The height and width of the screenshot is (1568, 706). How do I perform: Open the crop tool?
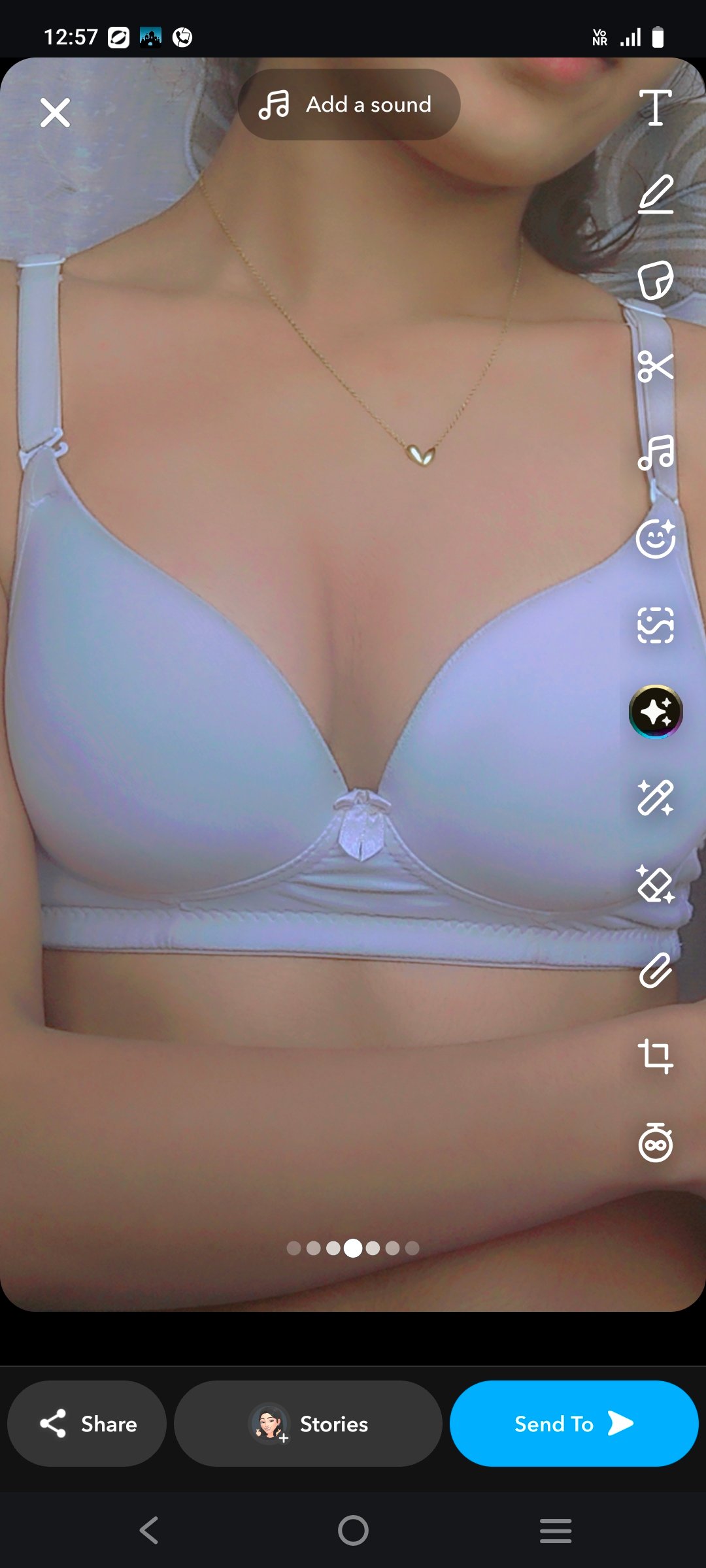point(655,1056)
